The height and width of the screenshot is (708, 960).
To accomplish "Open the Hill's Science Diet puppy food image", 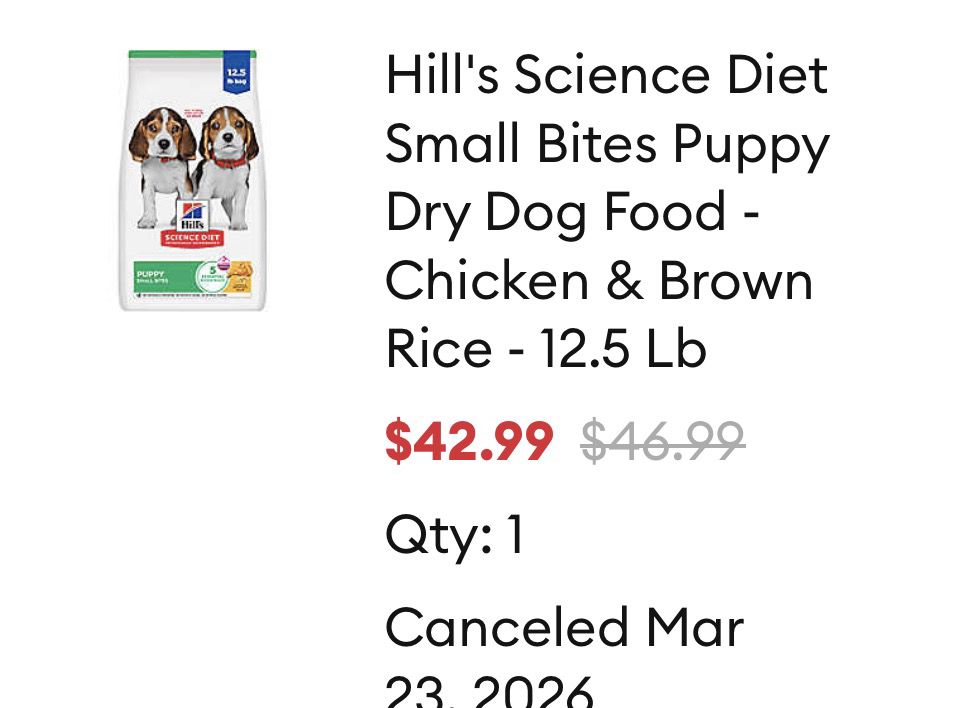I will tap(193, 181).
